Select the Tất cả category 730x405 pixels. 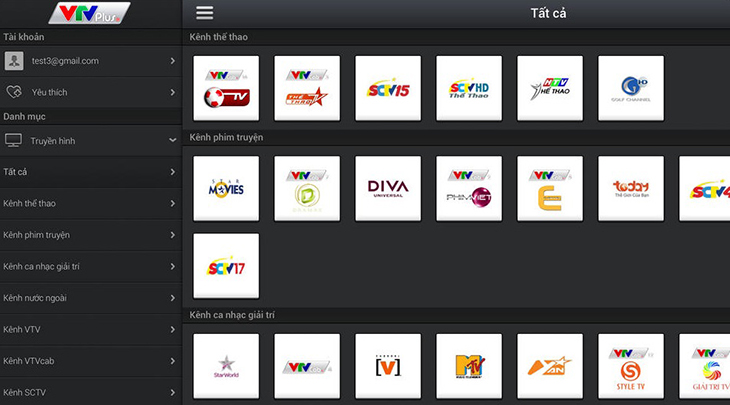click(90, 172)
